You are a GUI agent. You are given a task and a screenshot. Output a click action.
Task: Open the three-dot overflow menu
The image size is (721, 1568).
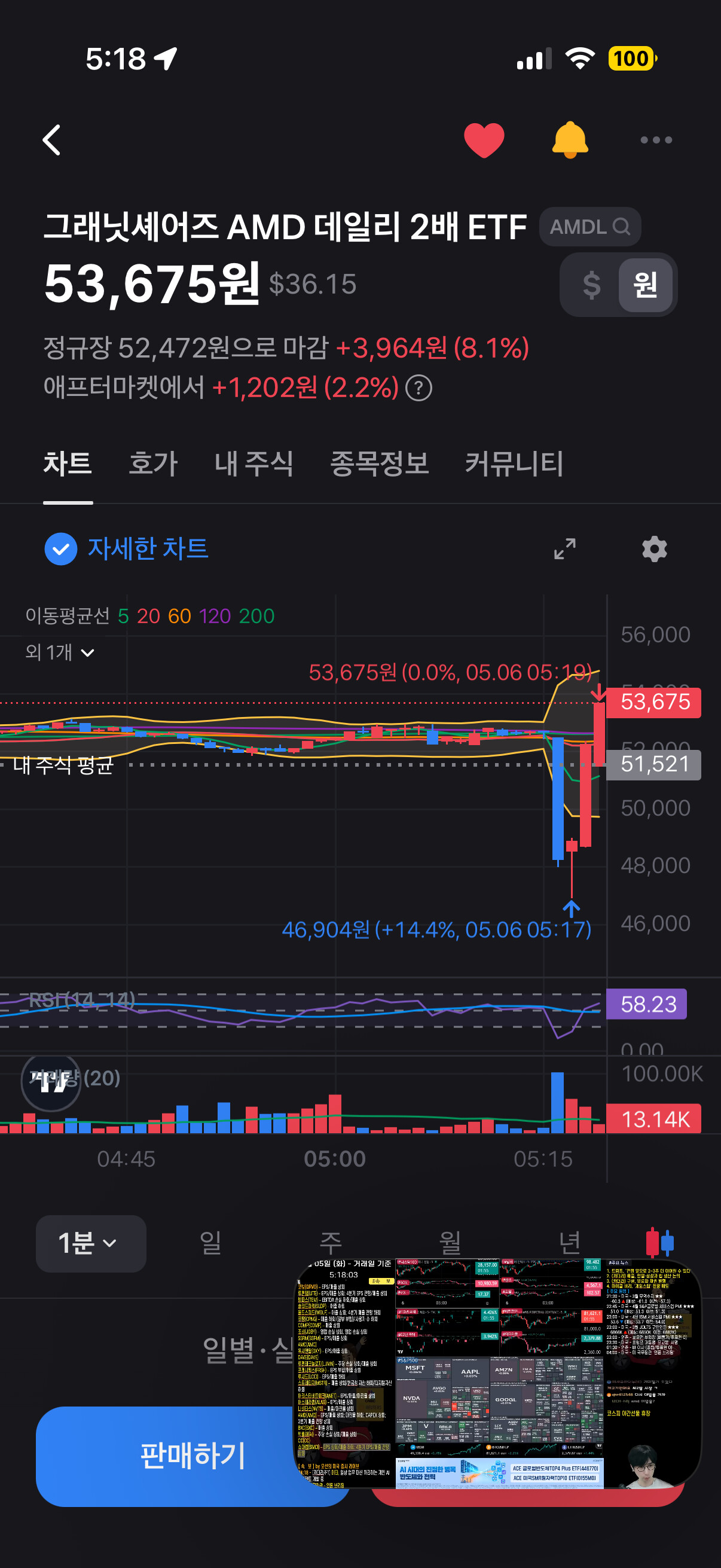656,140
